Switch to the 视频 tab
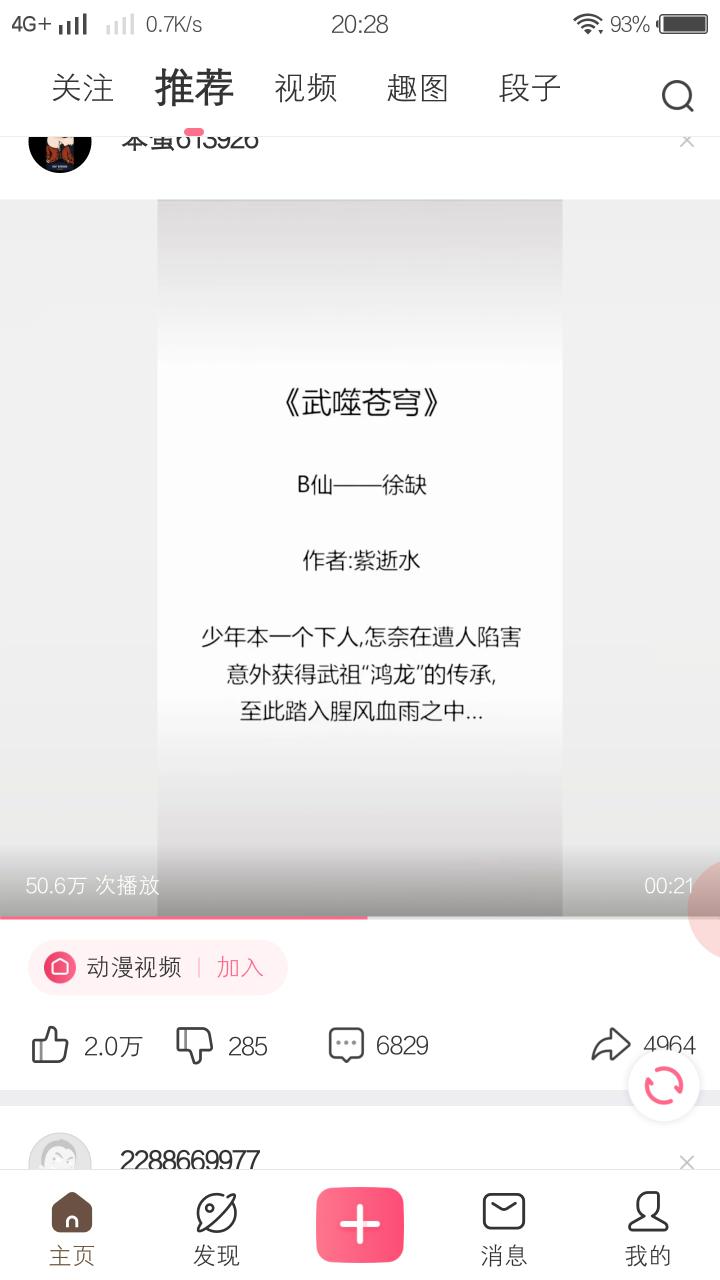Image resolution: width=720 pixels, height=1280 pixels. pos(306,89)
